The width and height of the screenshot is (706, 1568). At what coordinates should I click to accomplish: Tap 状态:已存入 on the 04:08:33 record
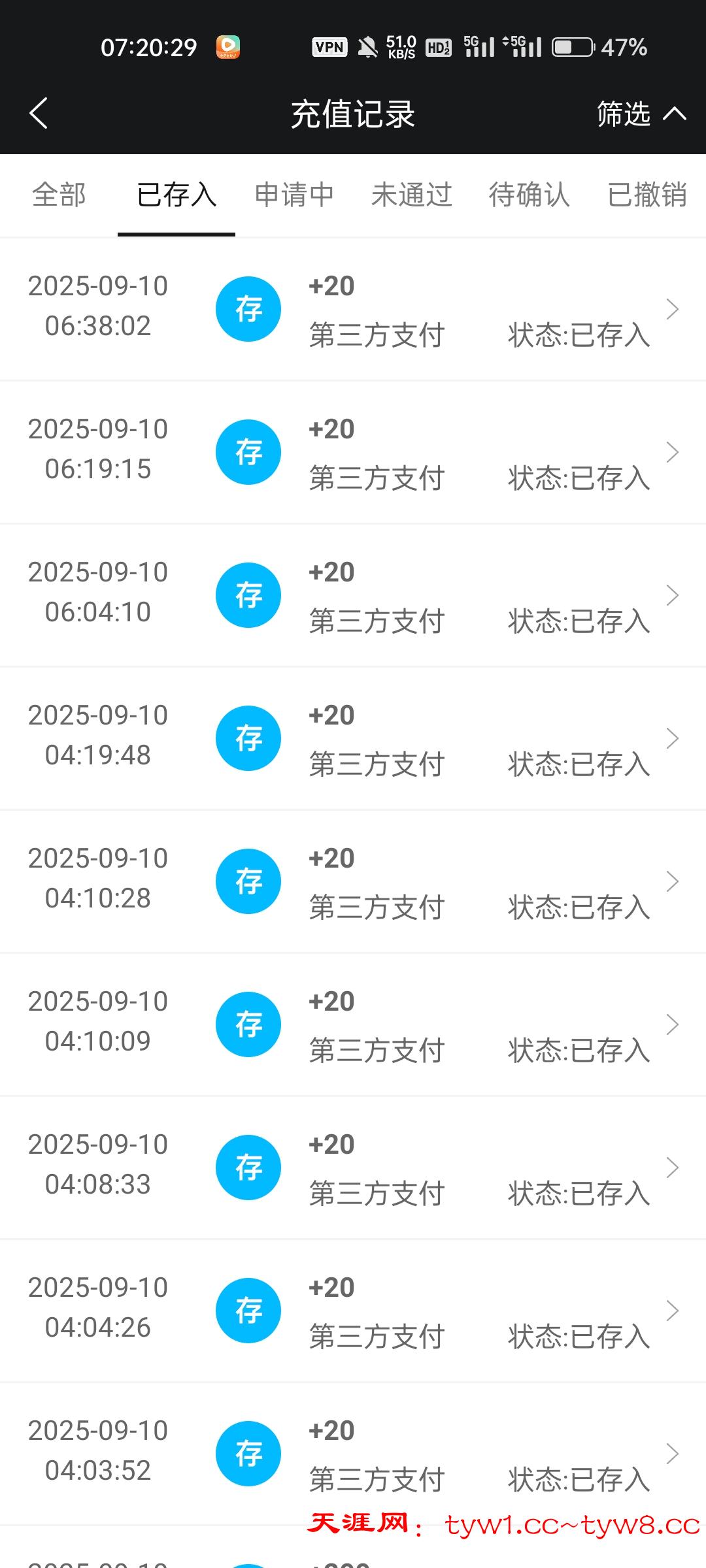tap(579, 1194)
